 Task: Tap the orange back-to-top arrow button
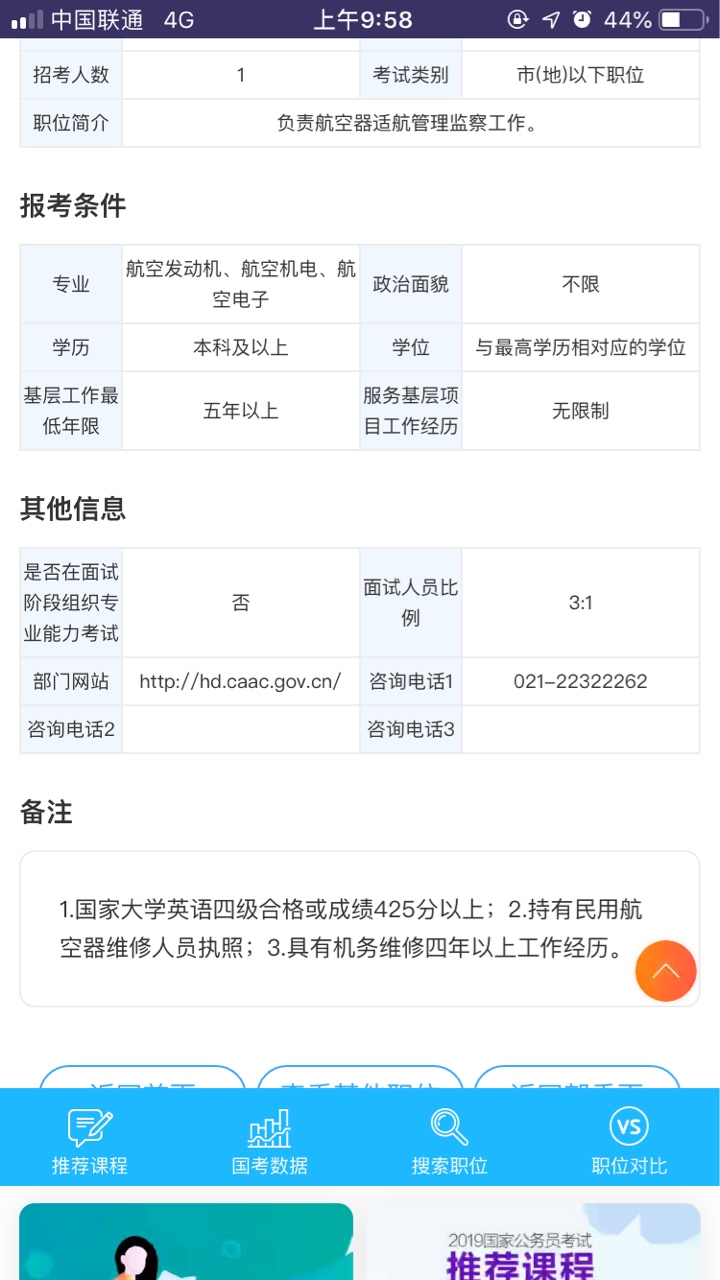(665, 971)
